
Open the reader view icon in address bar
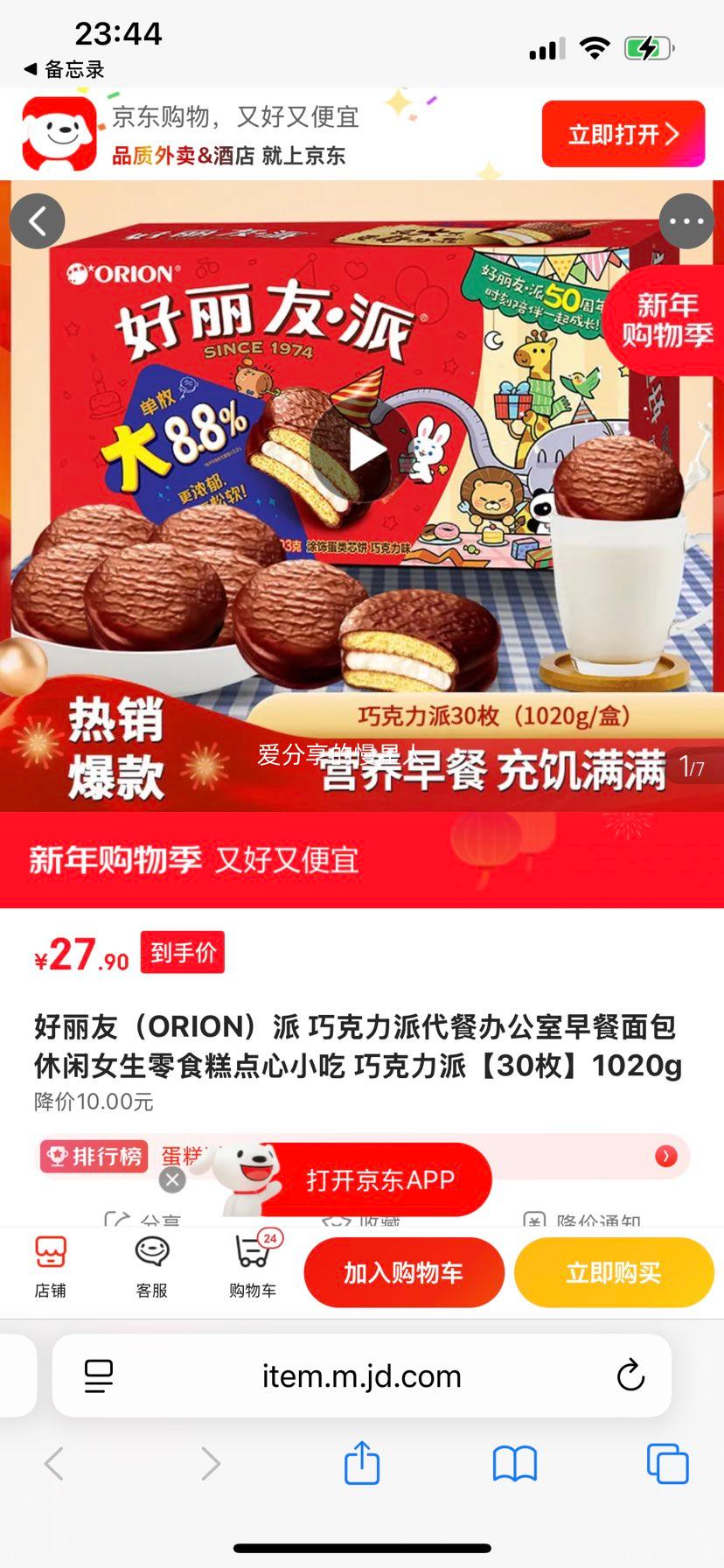99,1375
